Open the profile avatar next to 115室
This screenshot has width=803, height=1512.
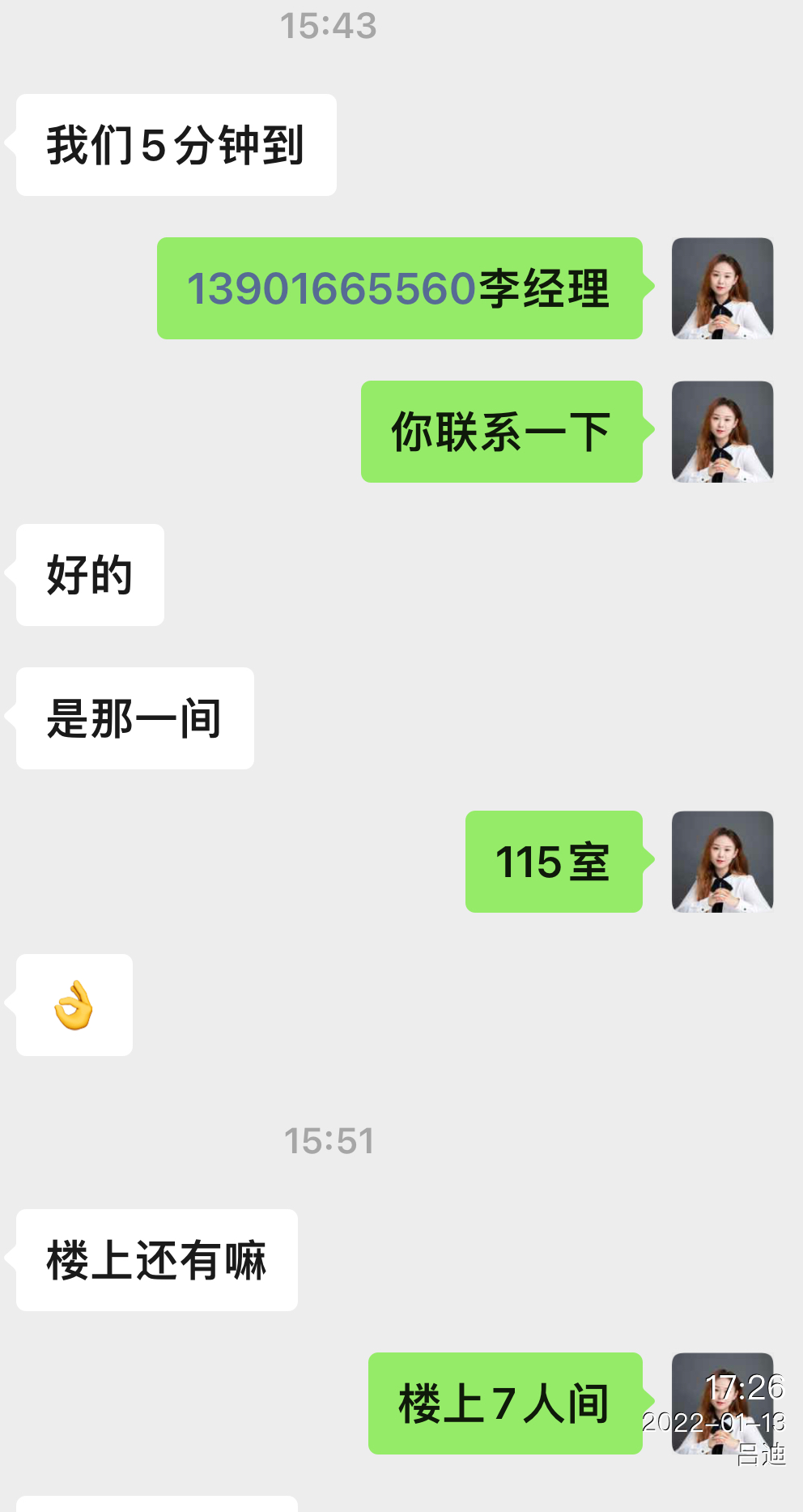(x=722, y=862)
